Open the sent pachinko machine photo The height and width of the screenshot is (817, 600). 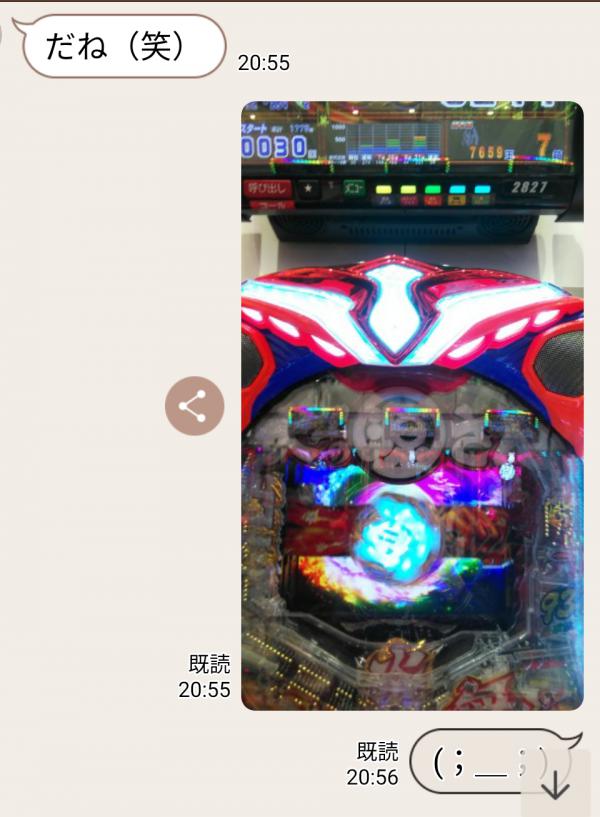pyautogui.click(x=411, y=405)
